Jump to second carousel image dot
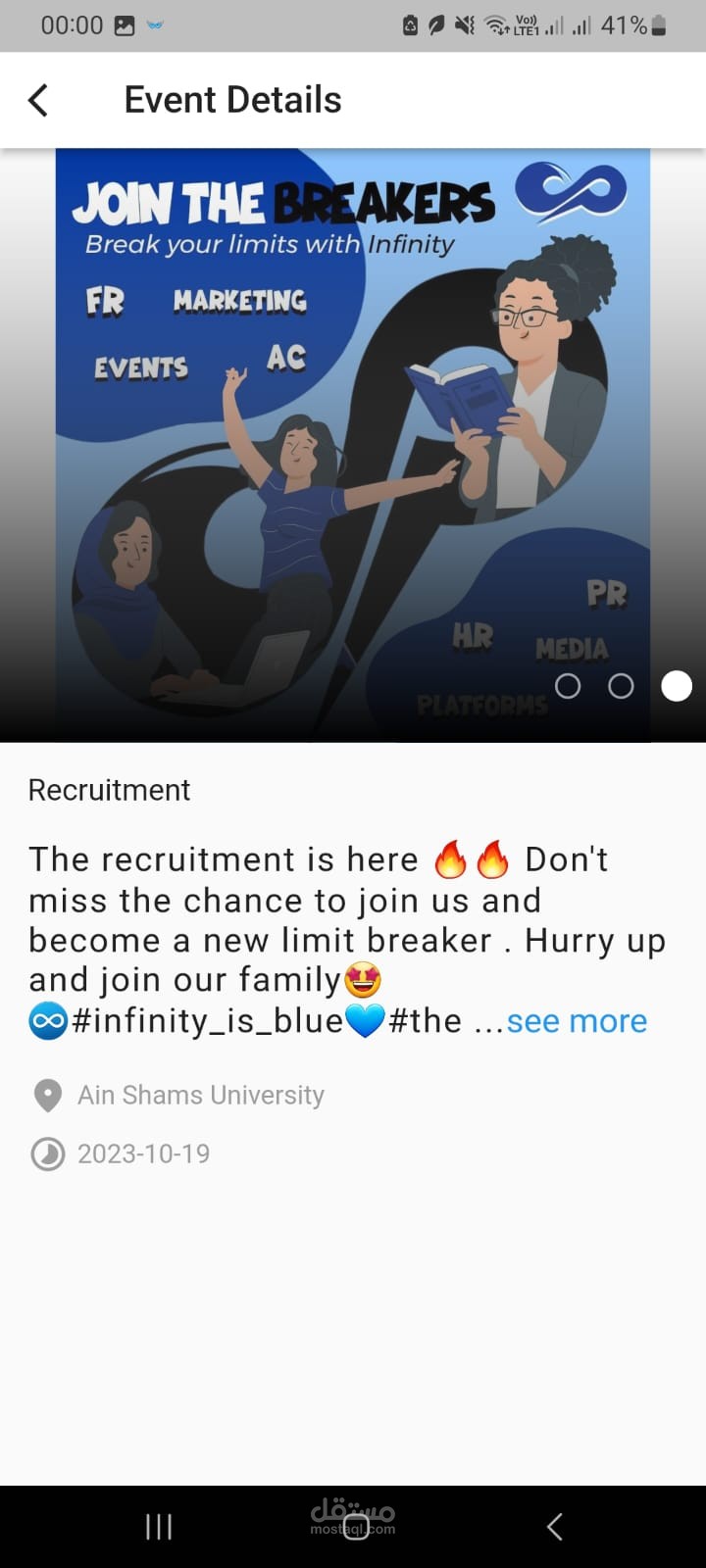Screen dimensions: 706x1568 (621, 686)
